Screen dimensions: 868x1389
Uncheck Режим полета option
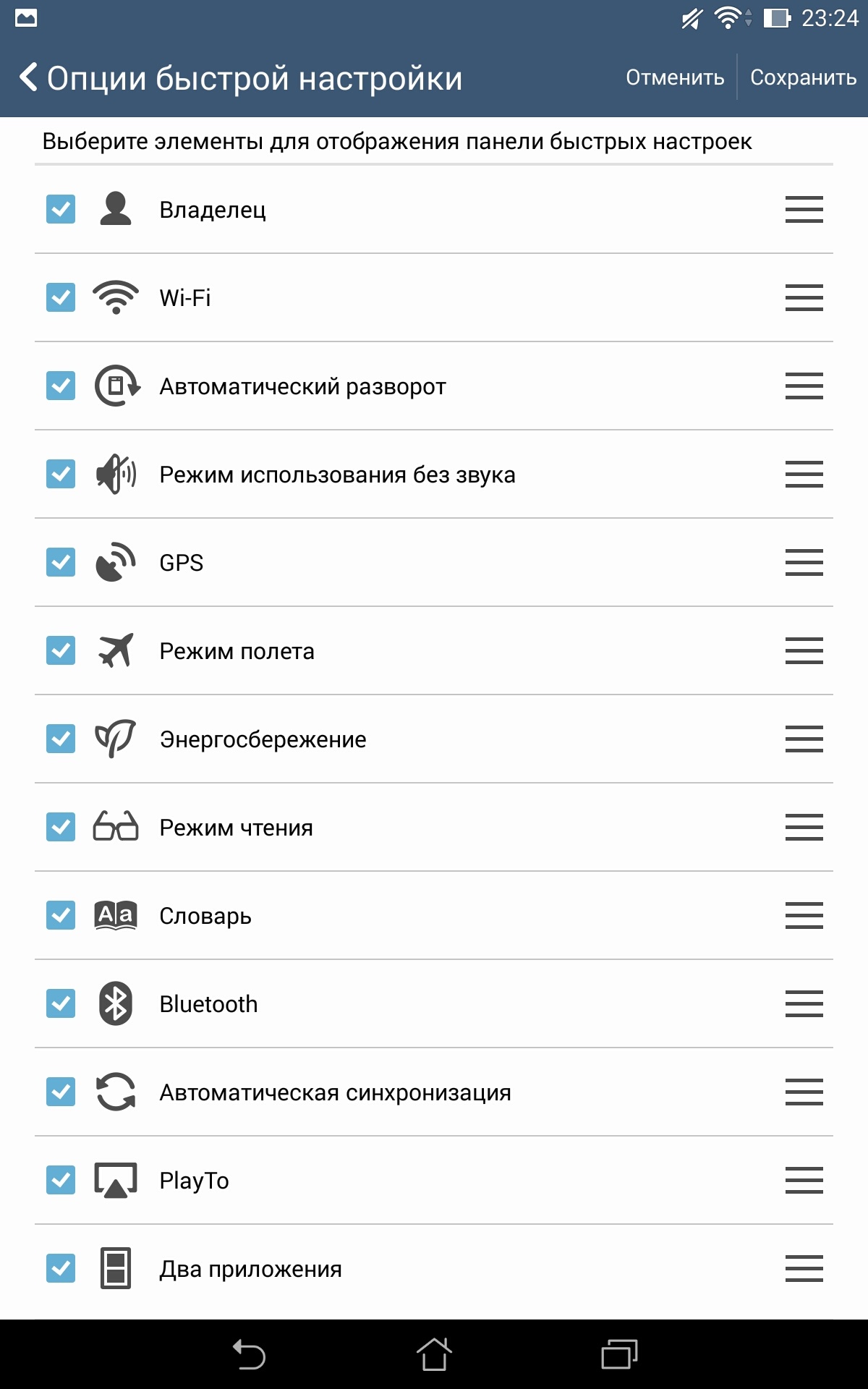(x=61, y=650)
